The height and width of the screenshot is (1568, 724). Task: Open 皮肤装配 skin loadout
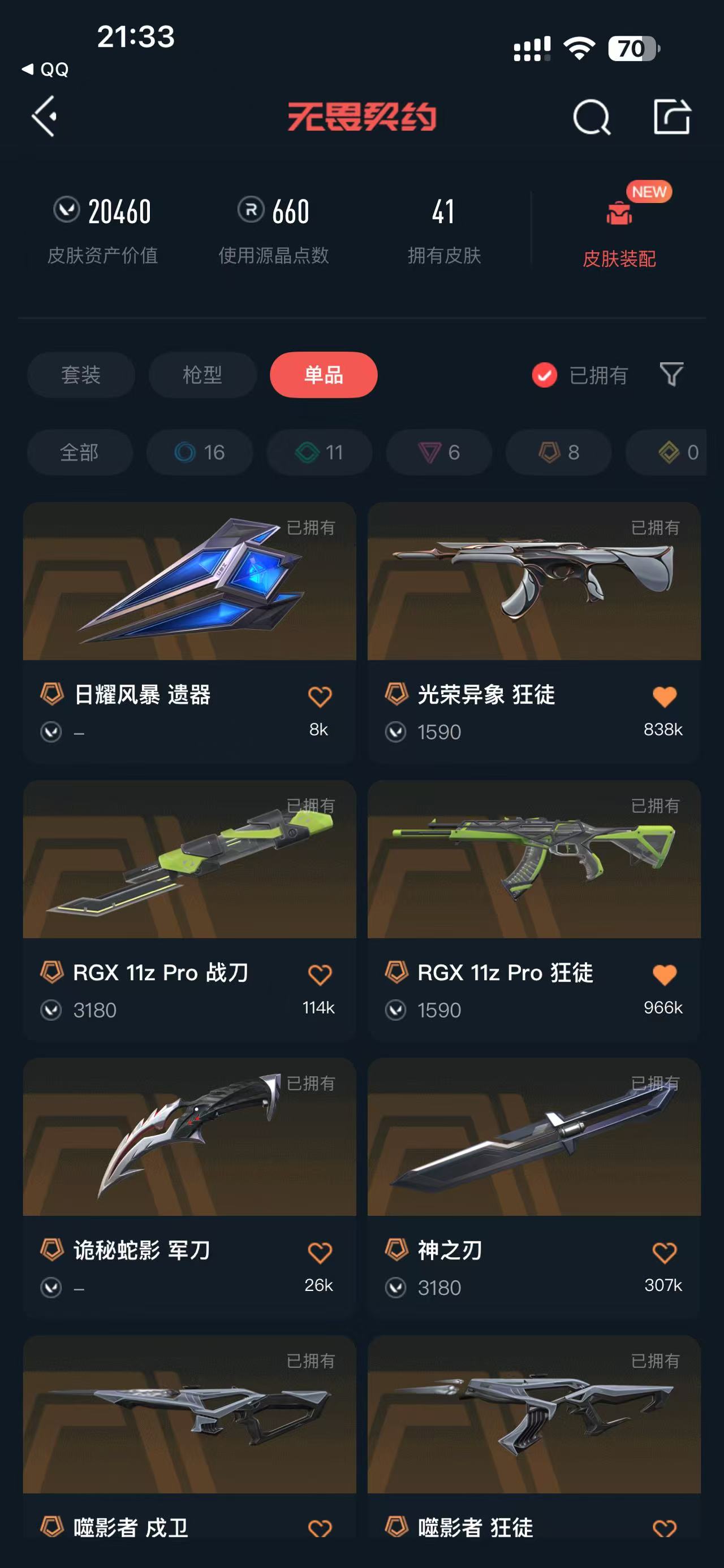(x=619, y=234)
